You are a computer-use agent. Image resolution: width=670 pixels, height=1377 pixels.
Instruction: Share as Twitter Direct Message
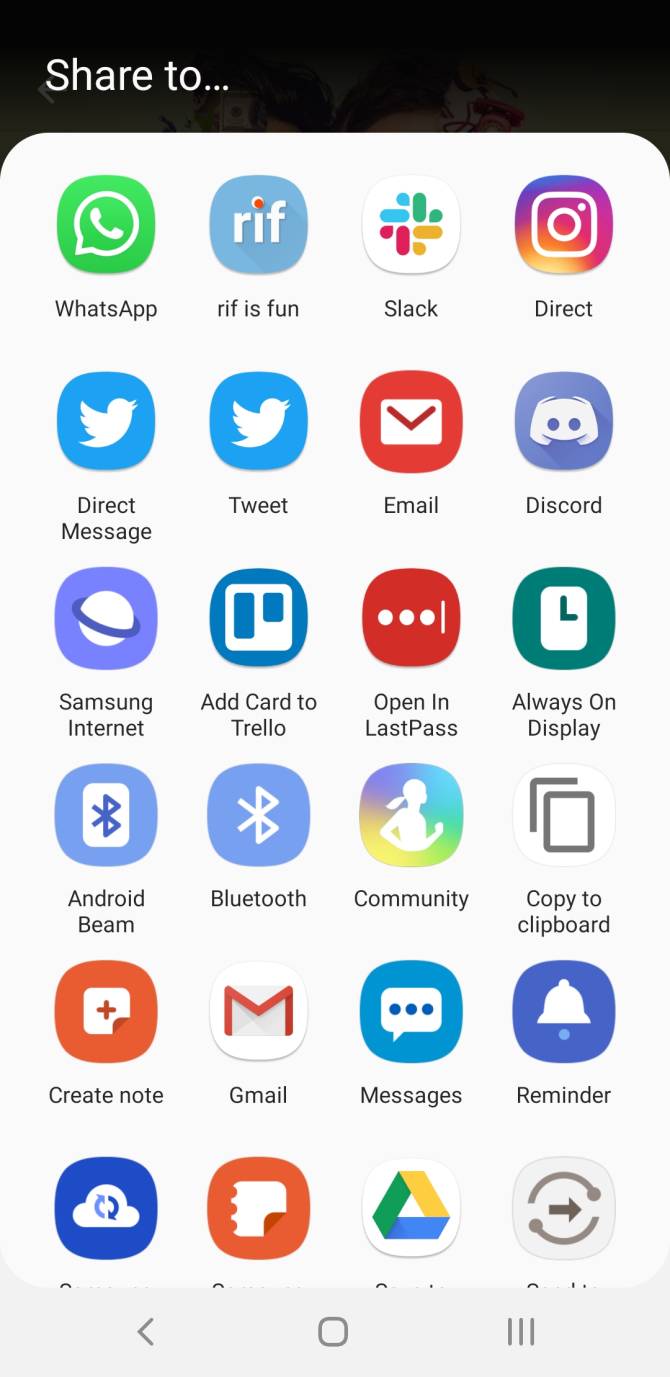(x=106, y=422)
